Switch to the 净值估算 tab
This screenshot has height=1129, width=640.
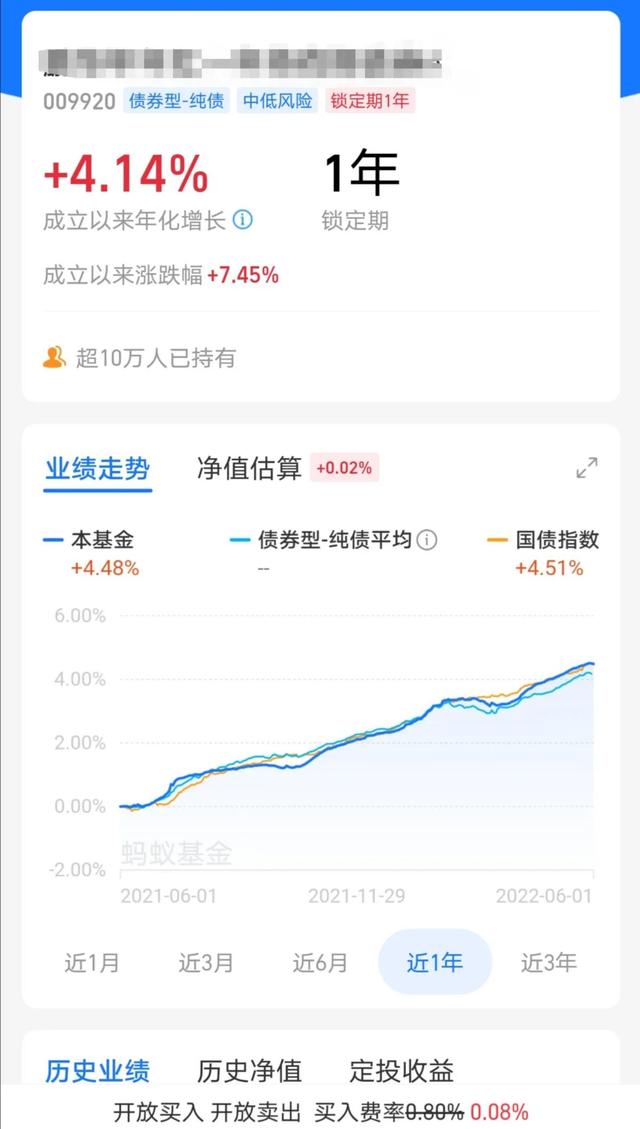[249, 468]
